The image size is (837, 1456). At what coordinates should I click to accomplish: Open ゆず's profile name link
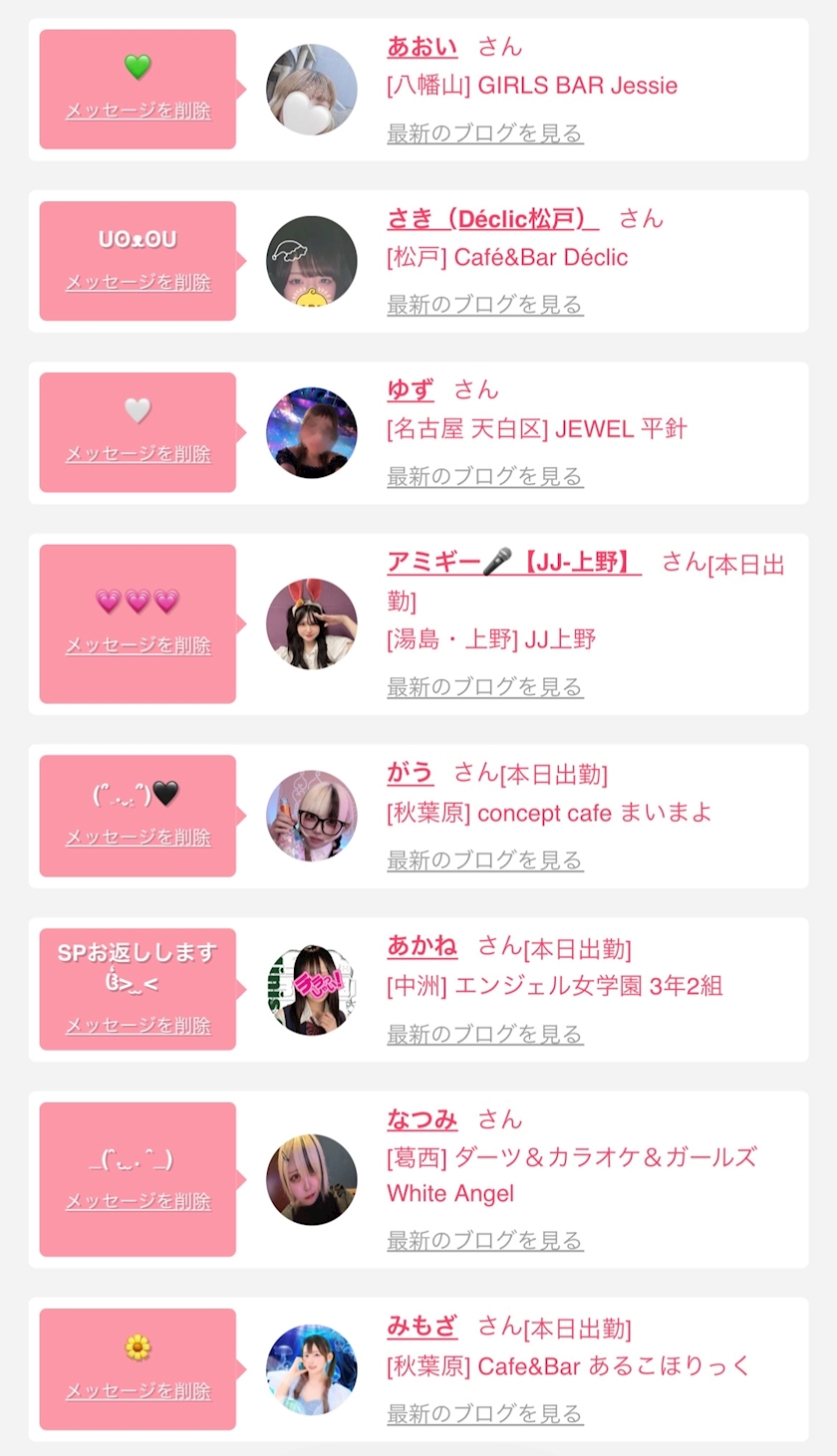click(411, 389)
